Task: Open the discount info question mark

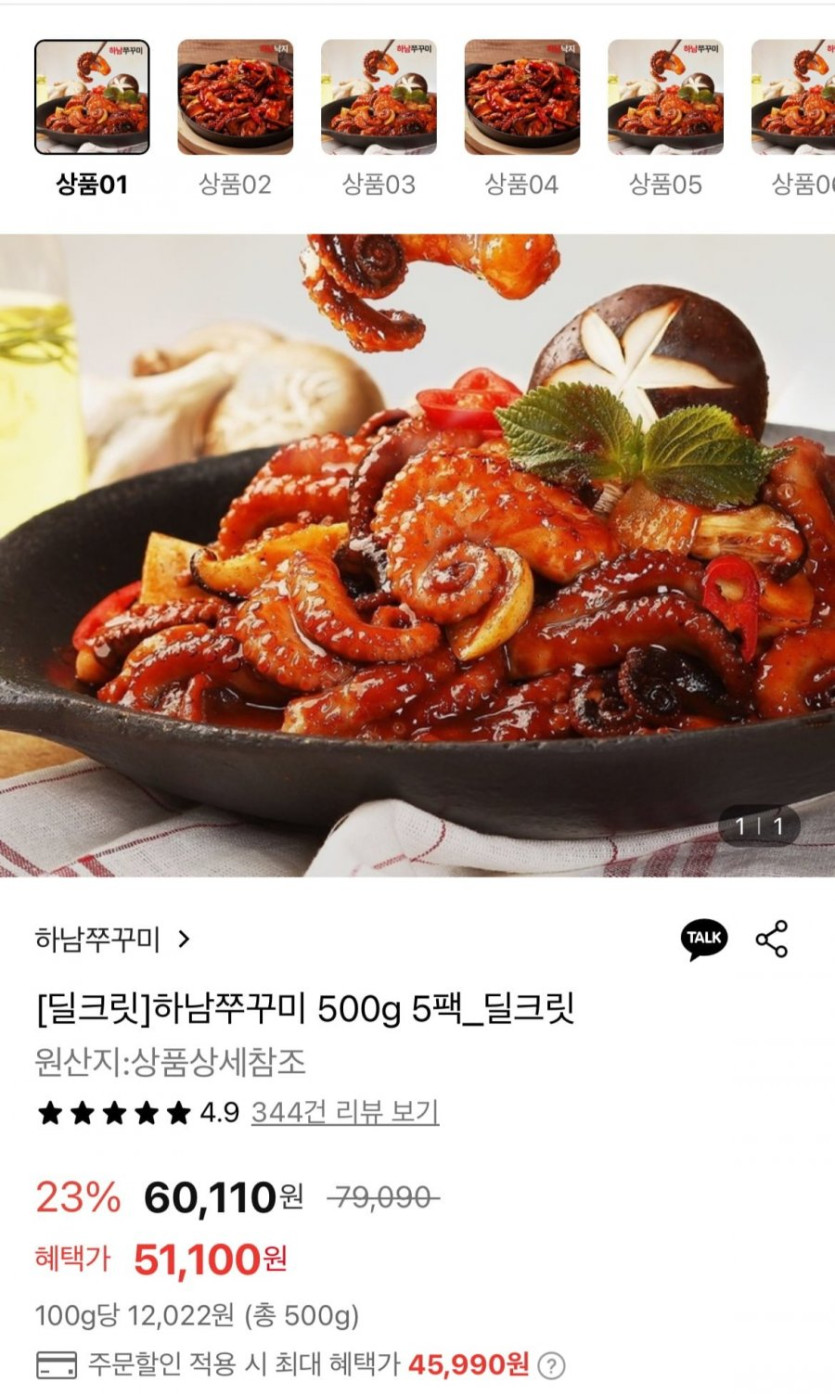Action: point(551,1365)
